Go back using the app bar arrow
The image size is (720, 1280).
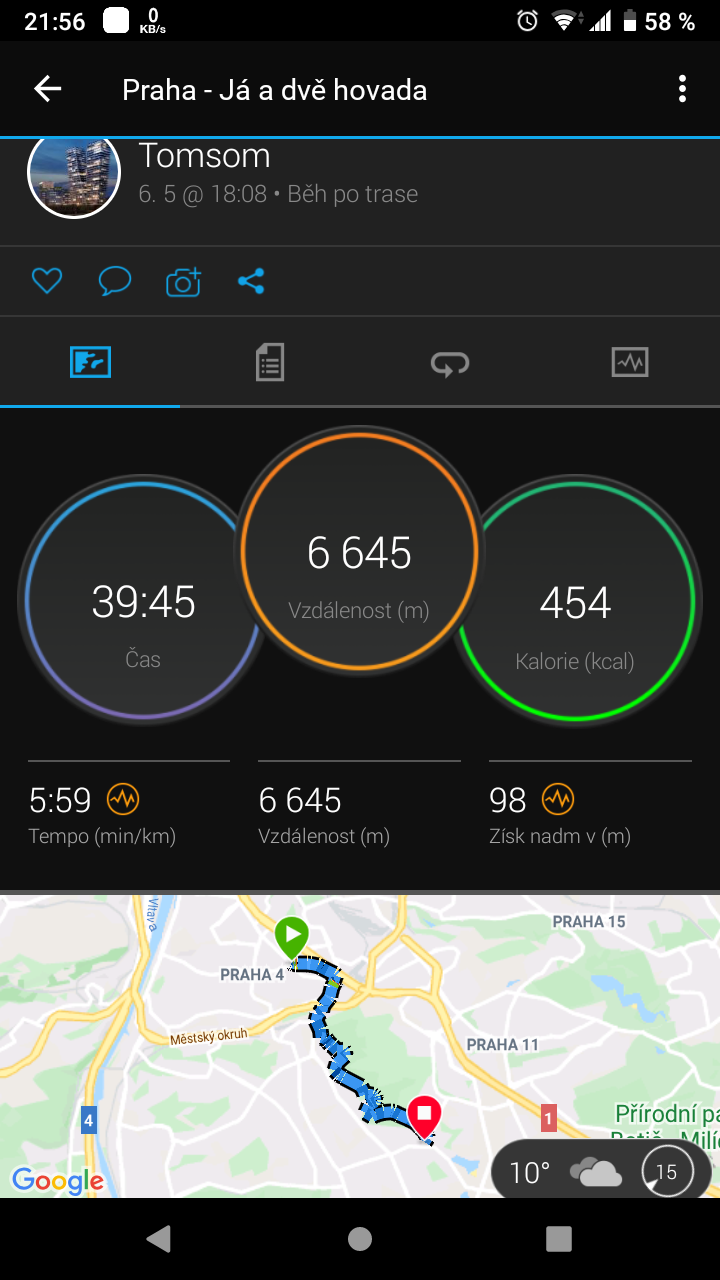[x=48, y=89]
